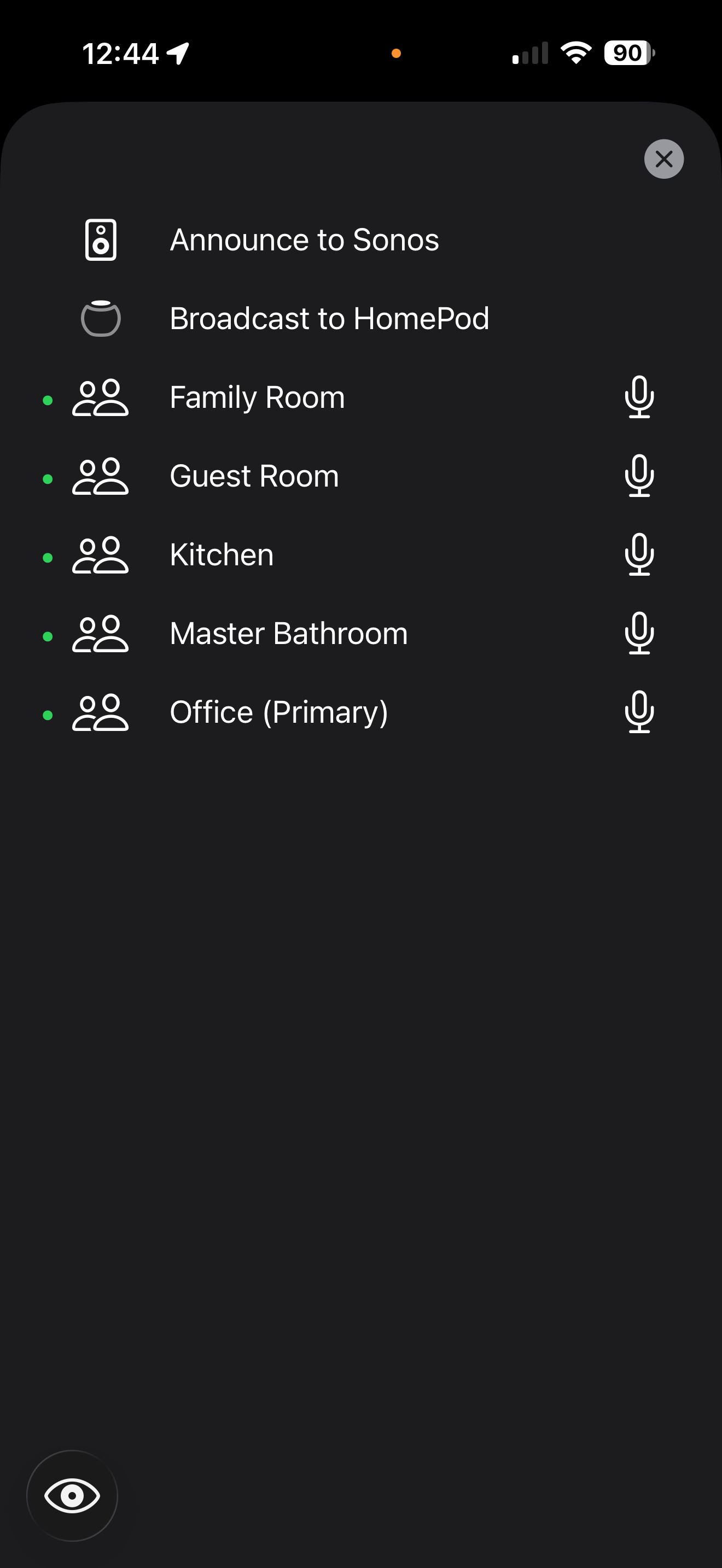The image size is (722, 1568).
Task: Tap the Family Room people icon
Action: pyautogui.click(x=101, y=397)
